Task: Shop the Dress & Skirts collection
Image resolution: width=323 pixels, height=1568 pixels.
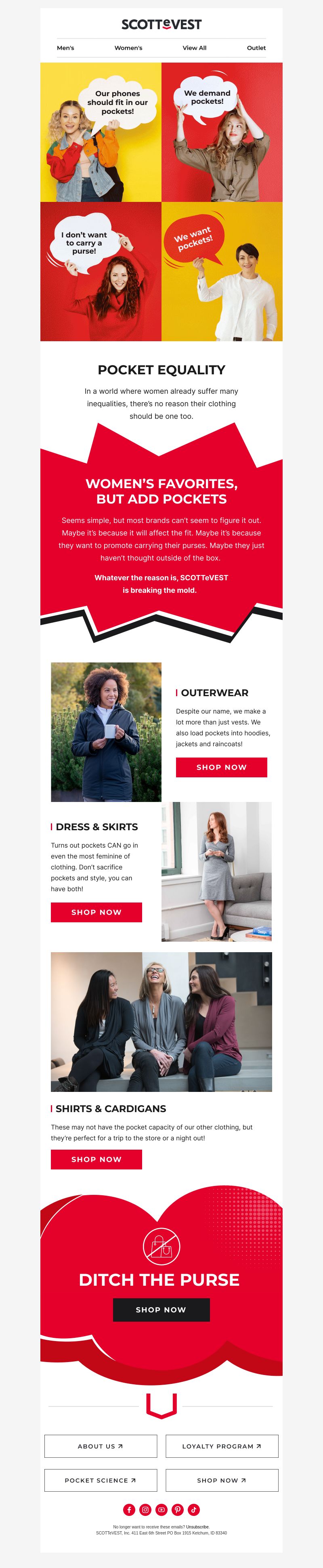Action: point(96,912)
